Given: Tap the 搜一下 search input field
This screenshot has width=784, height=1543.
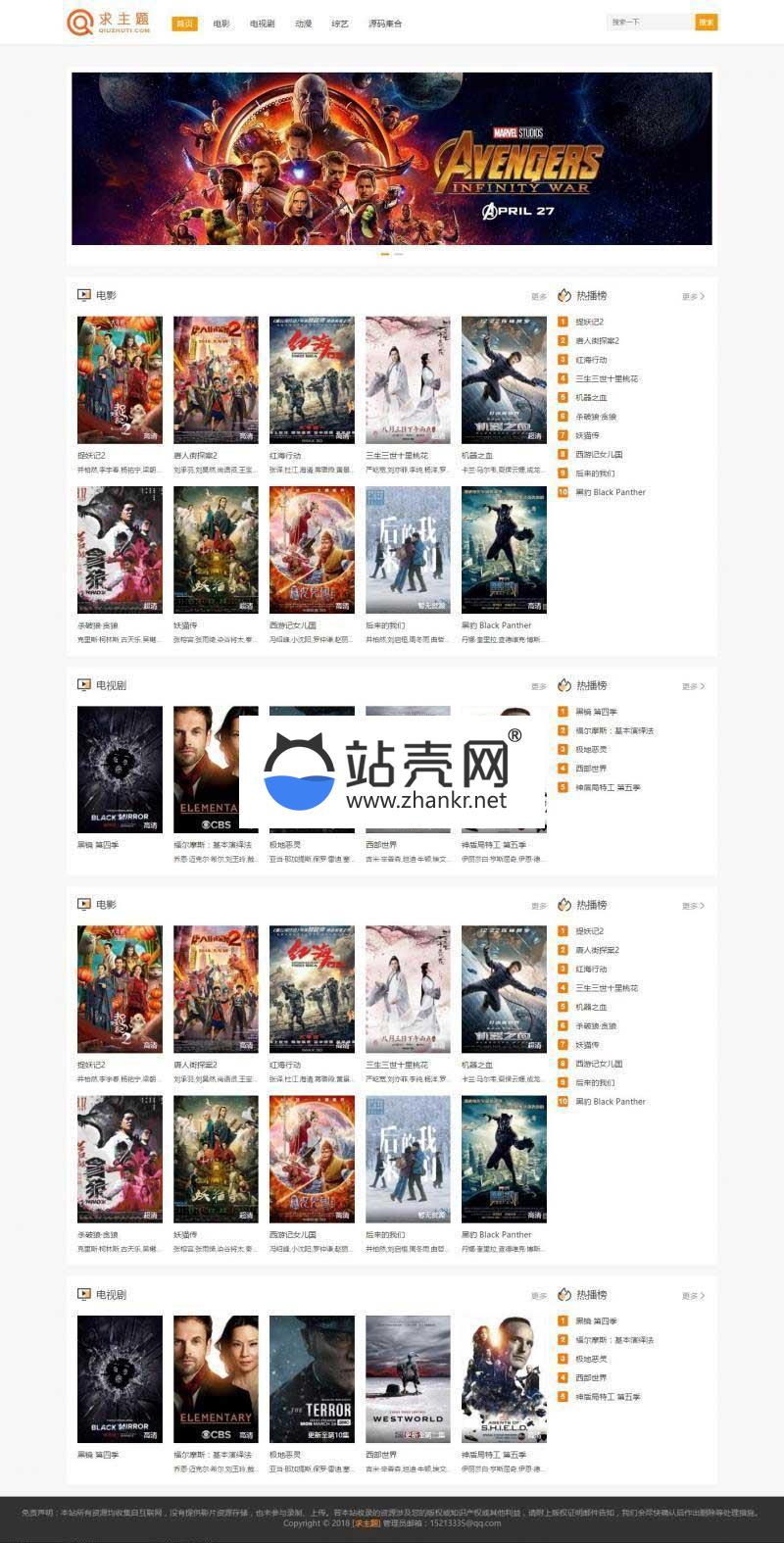Looking at the screenshot, I should 650,22.
